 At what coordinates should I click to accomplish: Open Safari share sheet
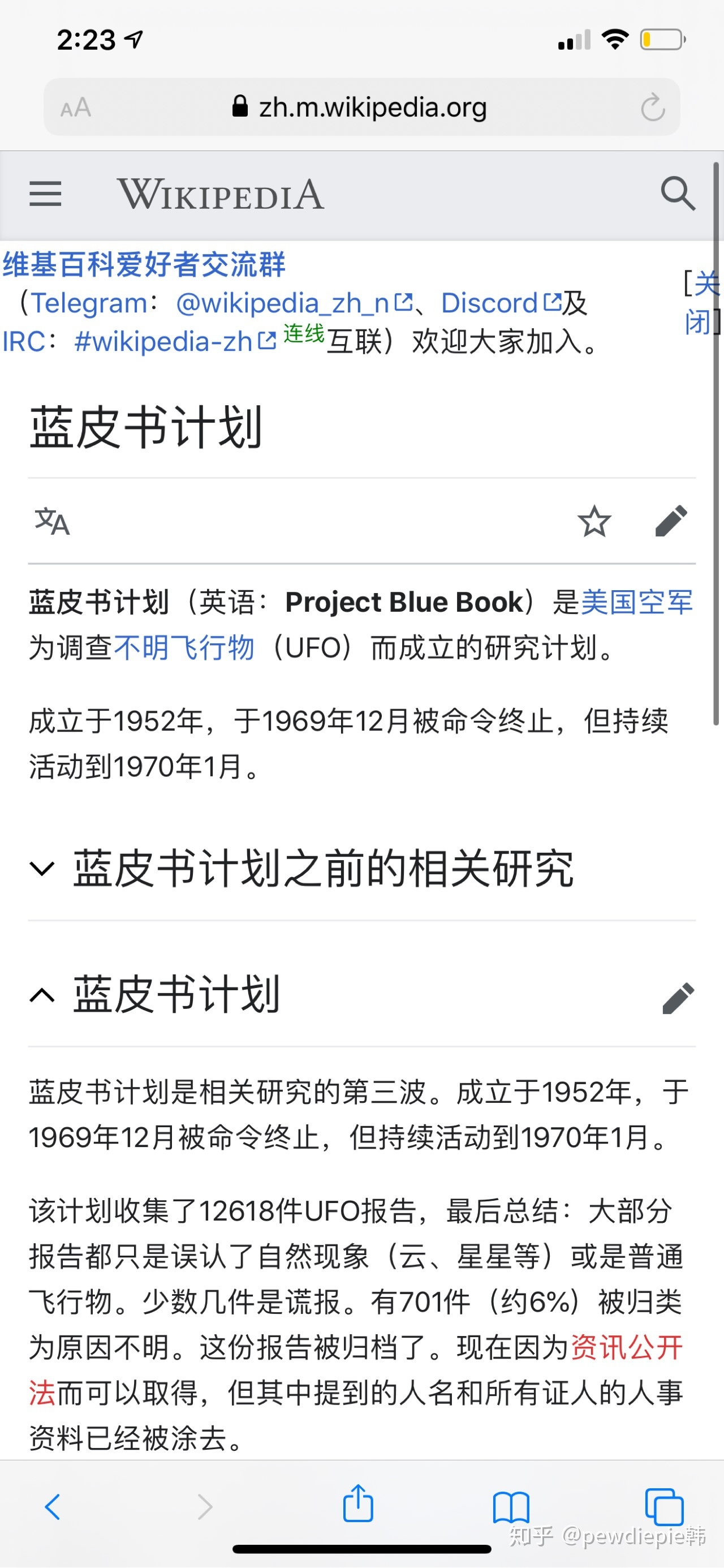[x=357, y=1503]
